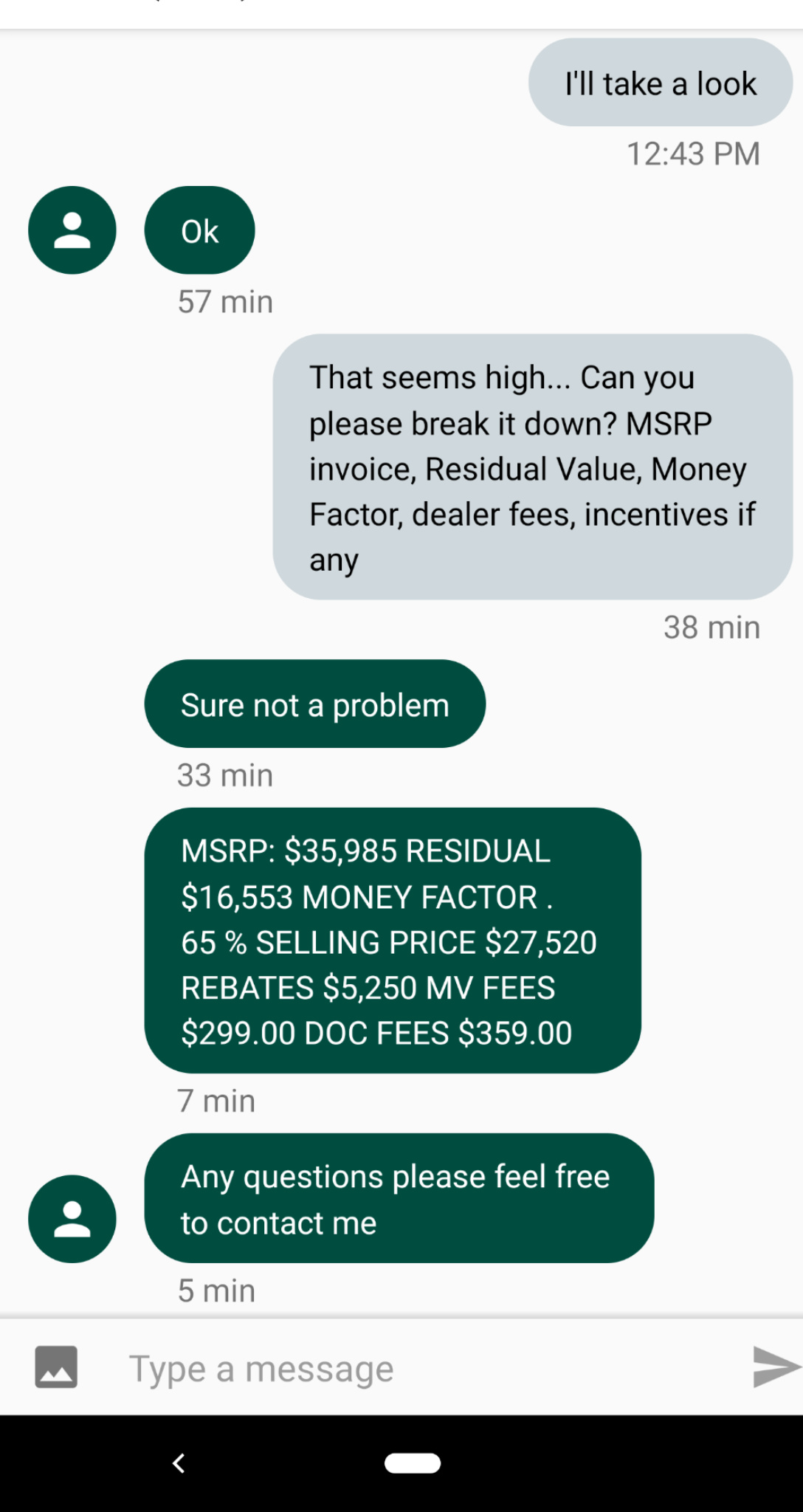Viewport: 803px width, 1512px height.
Task: Go back with the system back arrow
Action: click(179, 1463)
